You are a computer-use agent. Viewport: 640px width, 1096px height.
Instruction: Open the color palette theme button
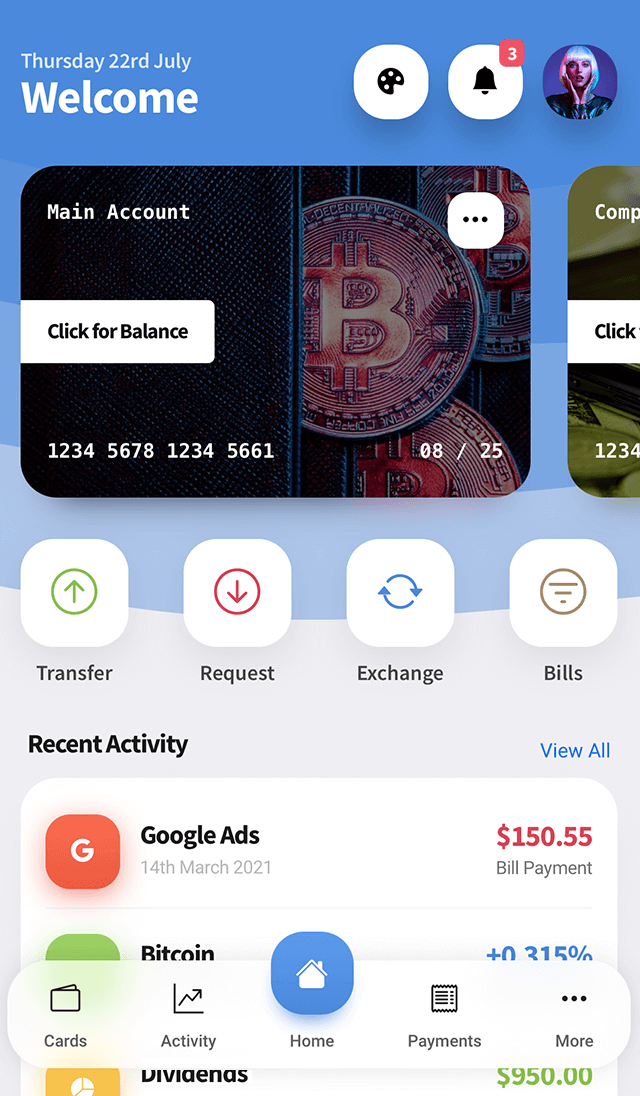click(391, 82)
